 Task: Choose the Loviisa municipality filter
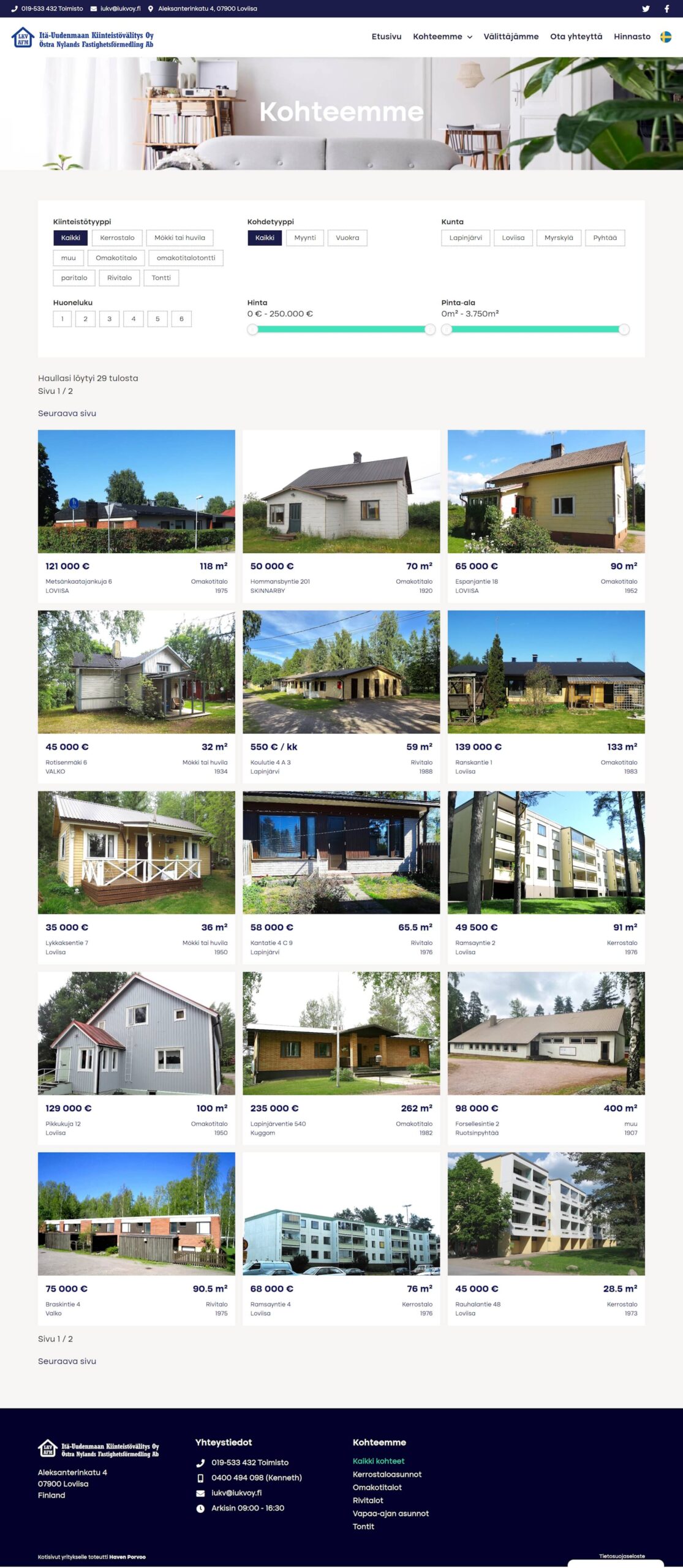(513, 238)
